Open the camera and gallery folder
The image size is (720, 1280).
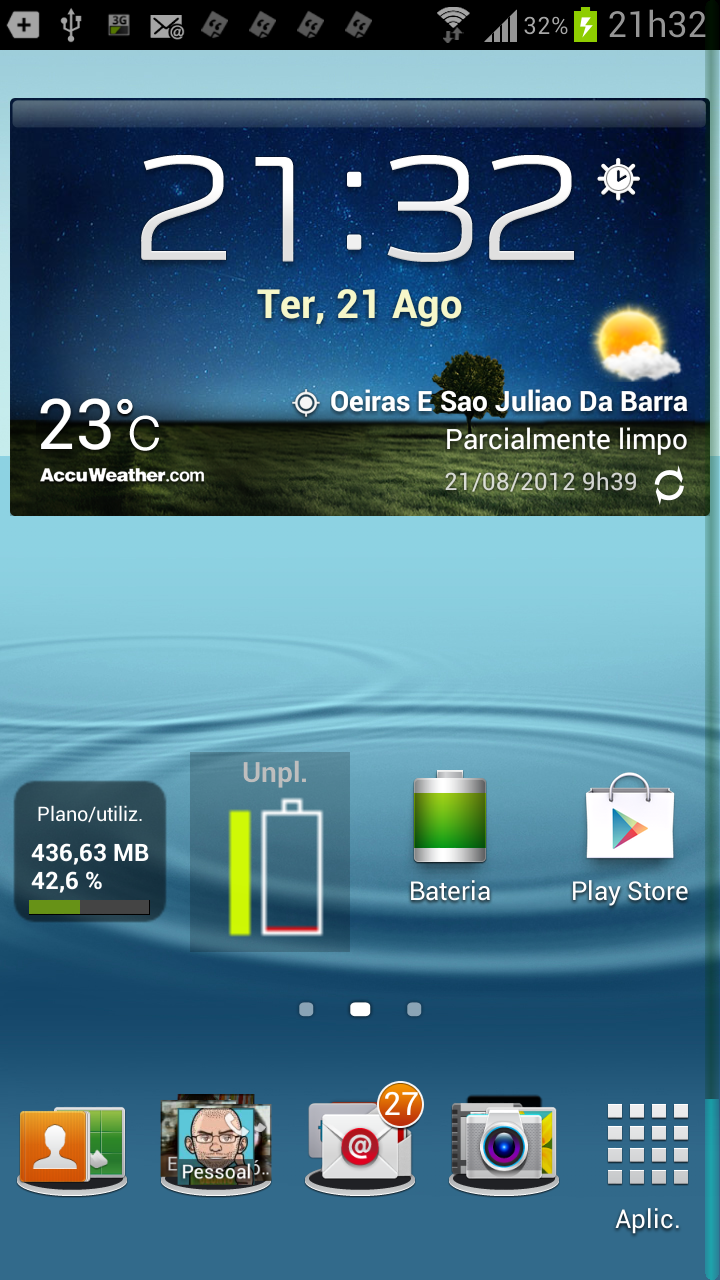(x=504, y=1144)
